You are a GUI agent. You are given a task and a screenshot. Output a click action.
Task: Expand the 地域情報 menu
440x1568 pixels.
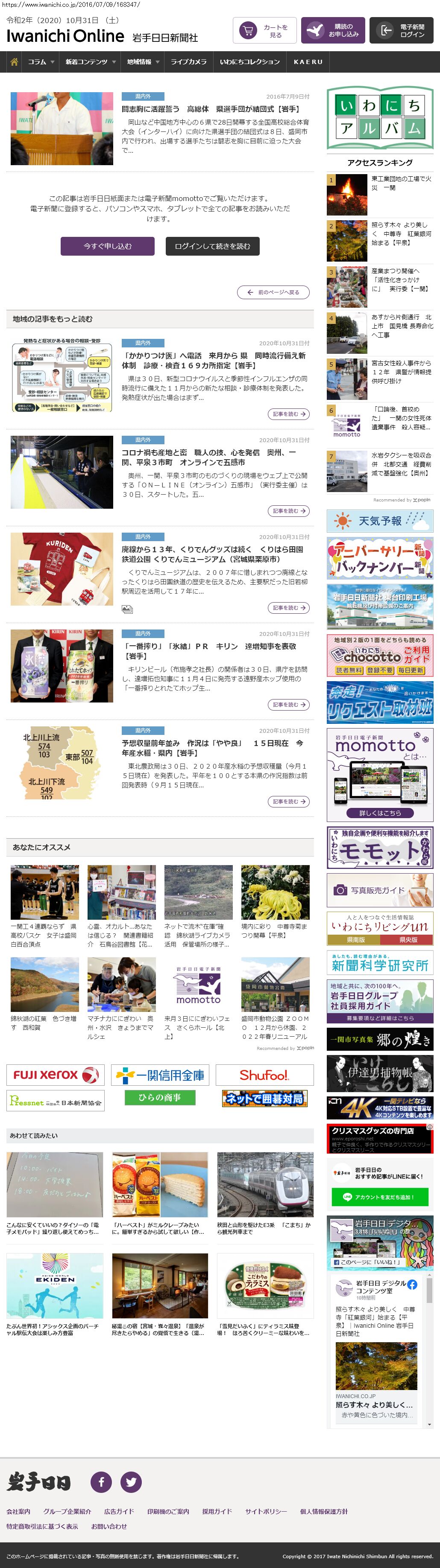click(x=143, y=61)
